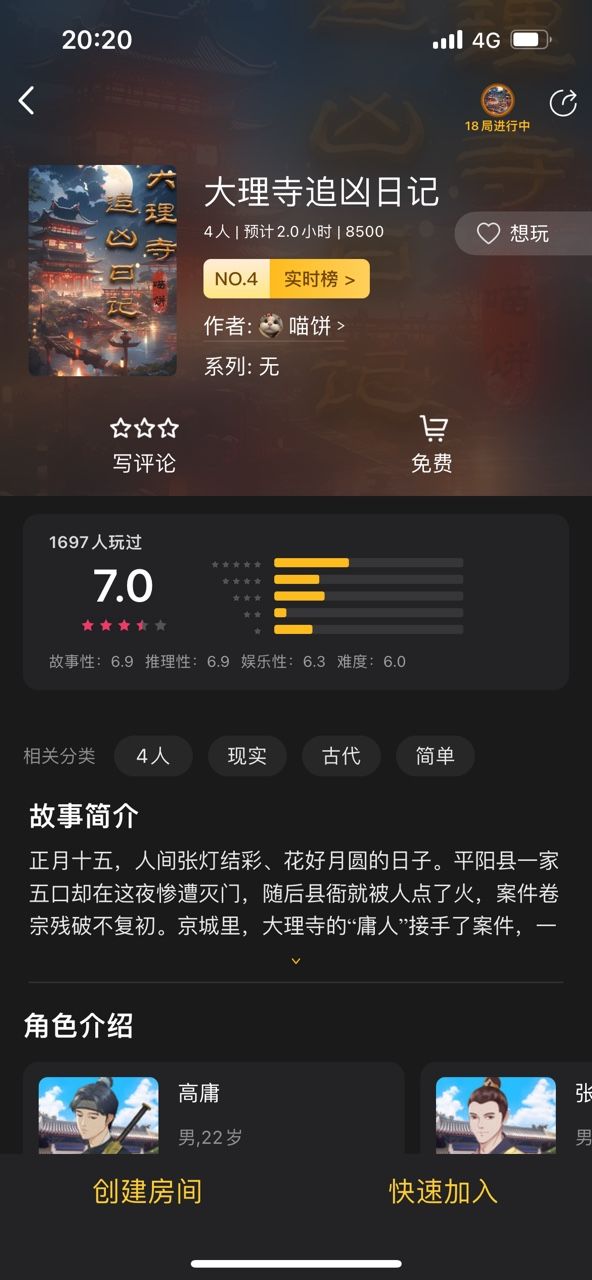Open the 大理寺追凶日记 cover image
Image resolution: width=592 pixels, height=1280 pixels.
coord(102,271)
